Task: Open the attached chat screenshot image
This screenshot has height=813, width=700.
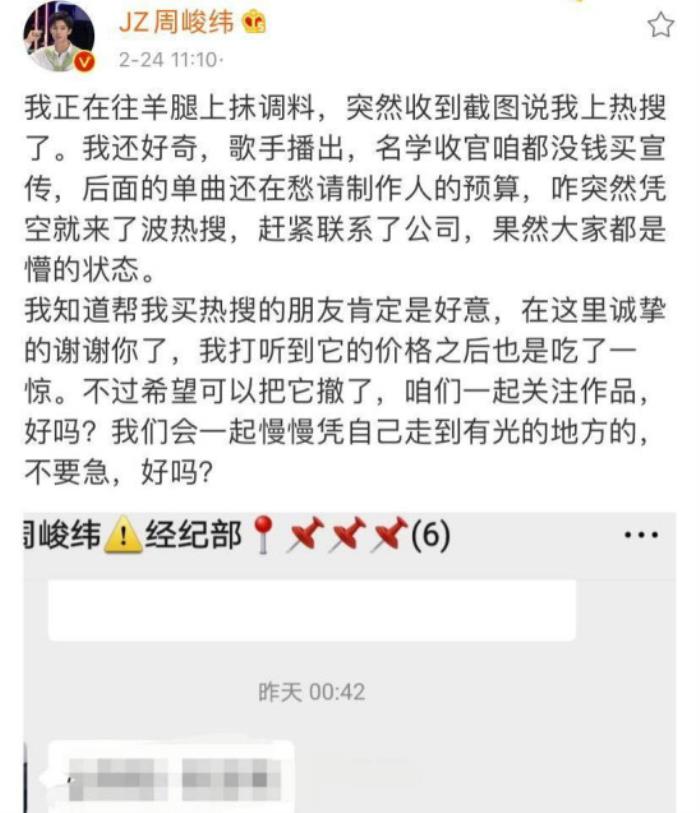Action: 350,660
